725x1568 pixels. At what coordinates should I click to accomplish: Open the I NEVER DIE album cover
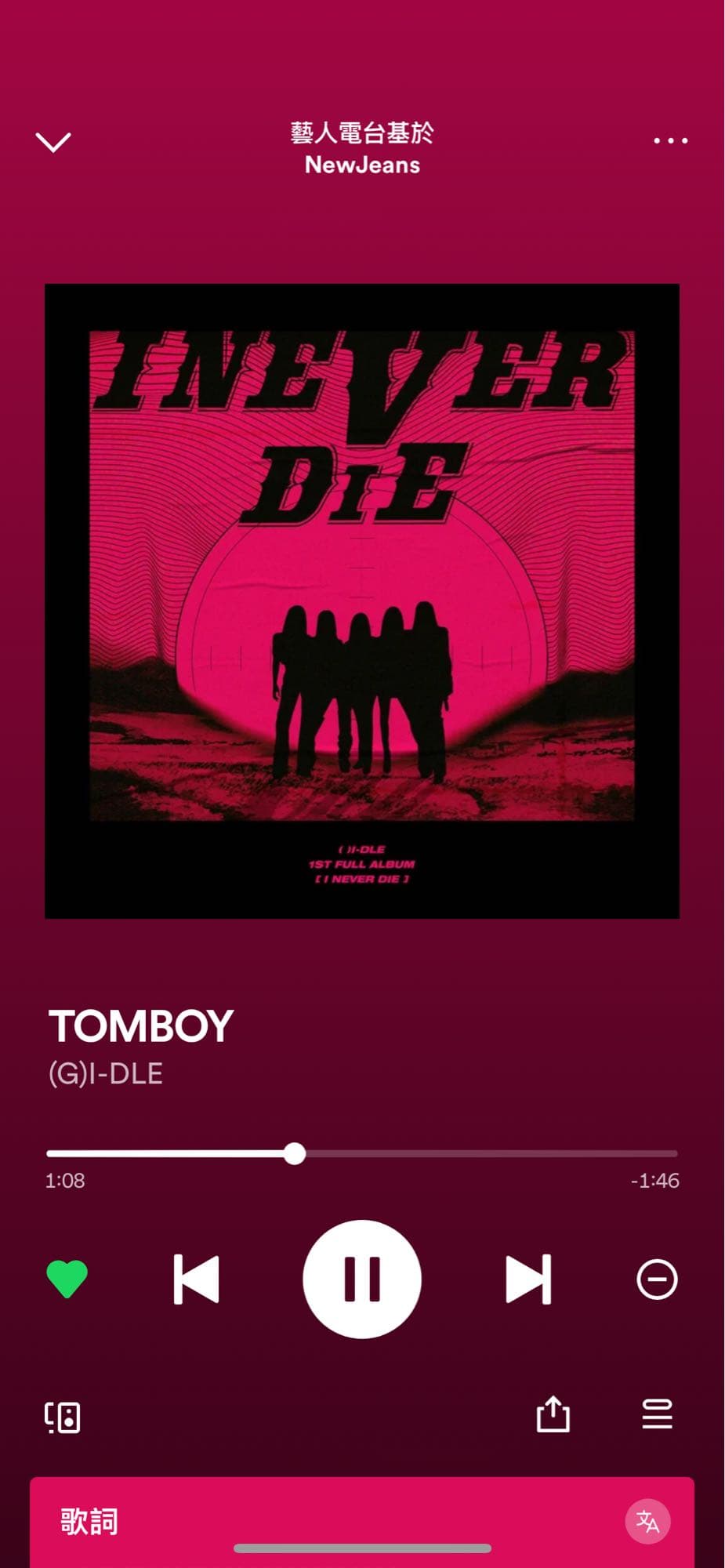click(362, 601)
